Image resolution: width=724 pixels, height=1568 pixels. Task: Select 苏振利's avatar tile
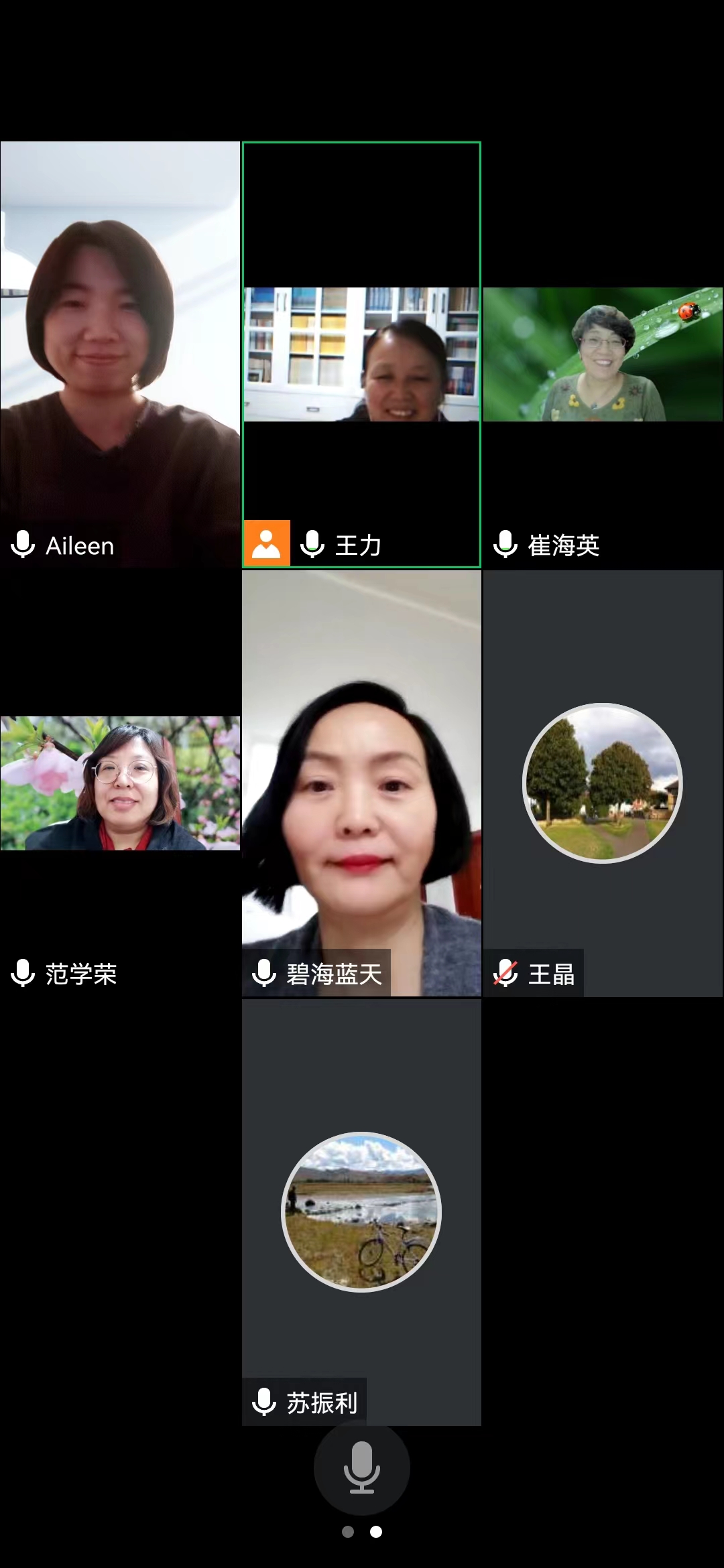pyautogui.click(x=361, y=1212)
